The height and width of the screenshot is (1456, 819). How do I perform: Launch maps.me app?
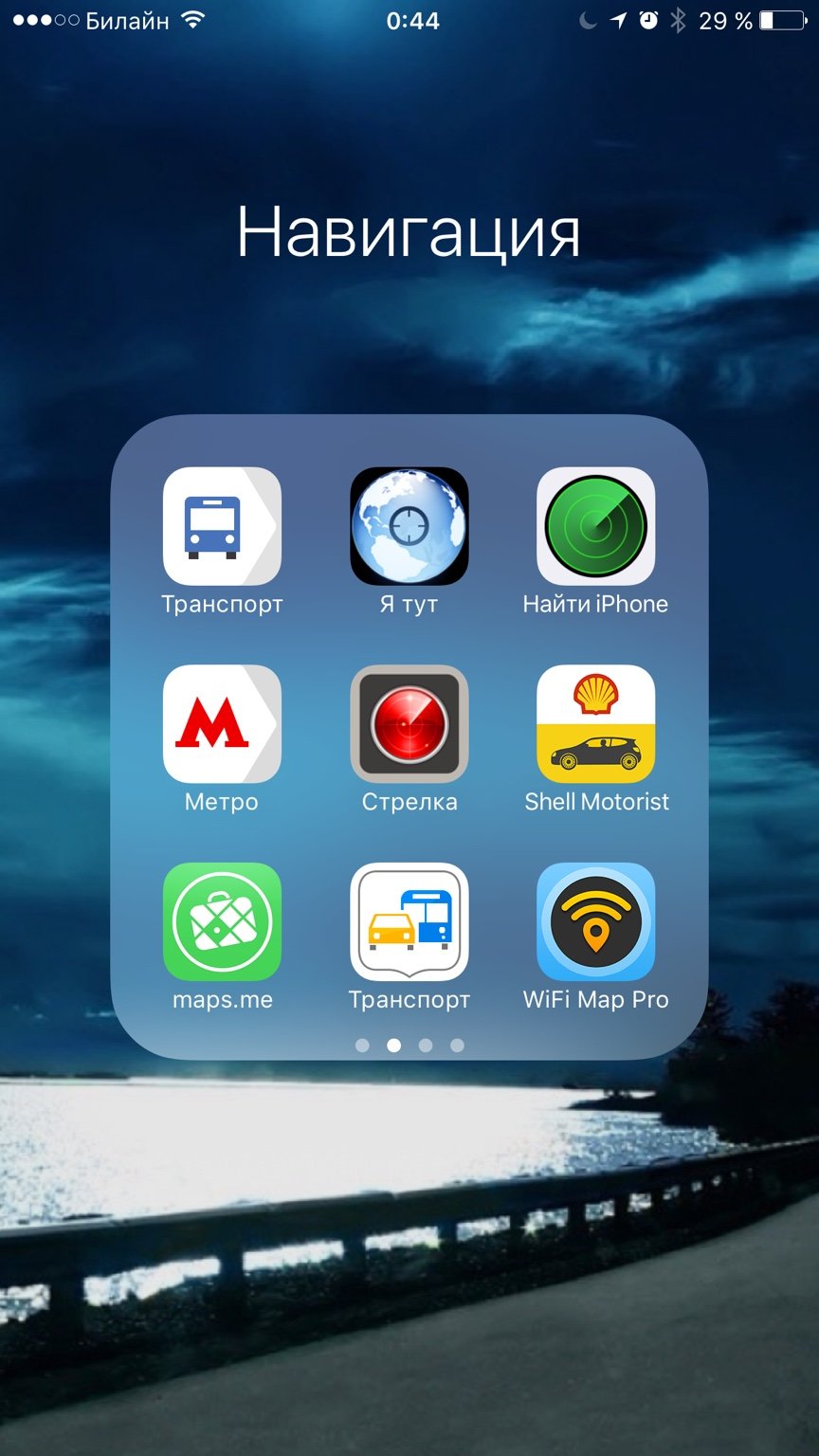(222, 921)
